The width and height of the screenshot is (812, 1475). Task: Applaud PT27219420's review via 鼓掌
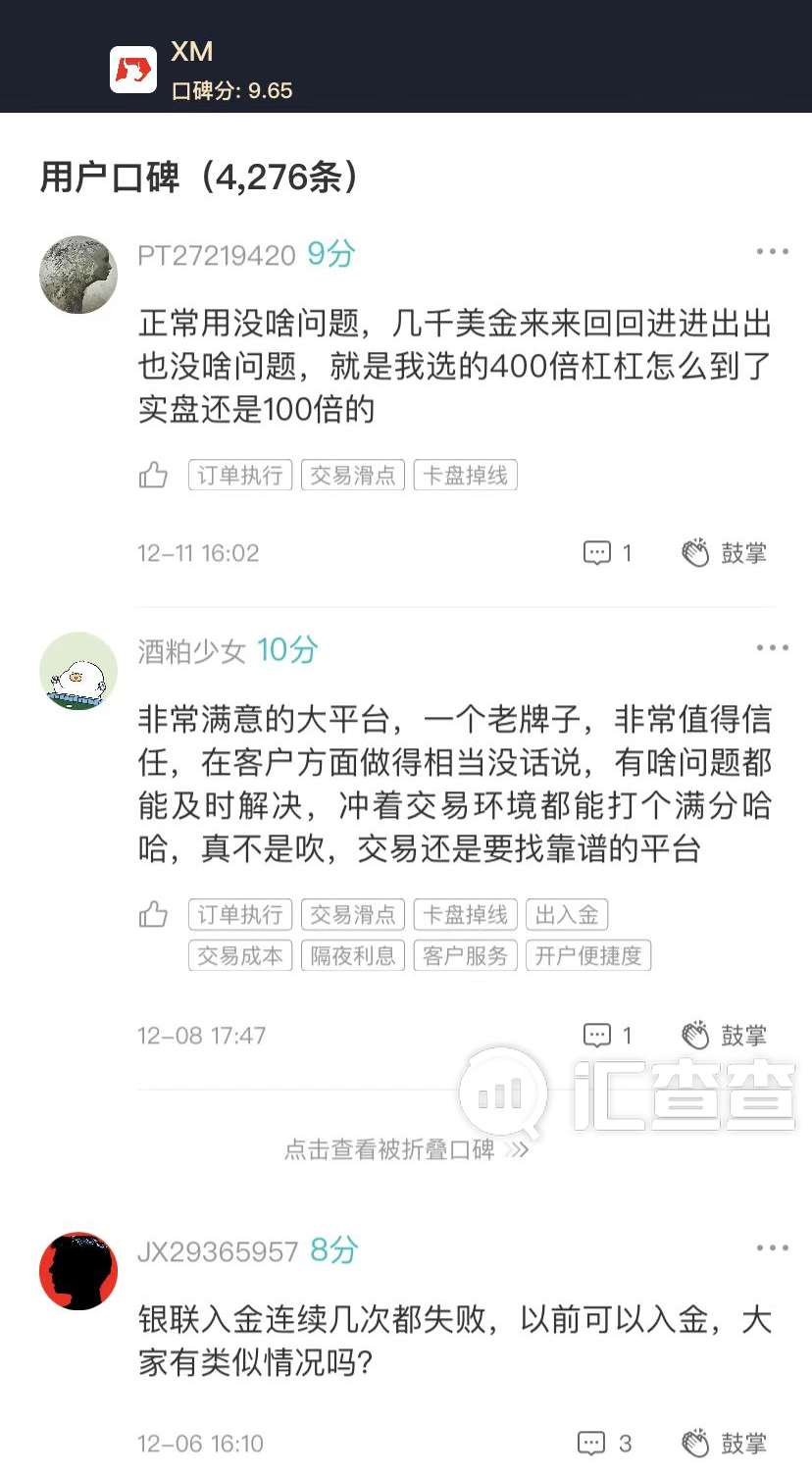(x=724, y=553)
